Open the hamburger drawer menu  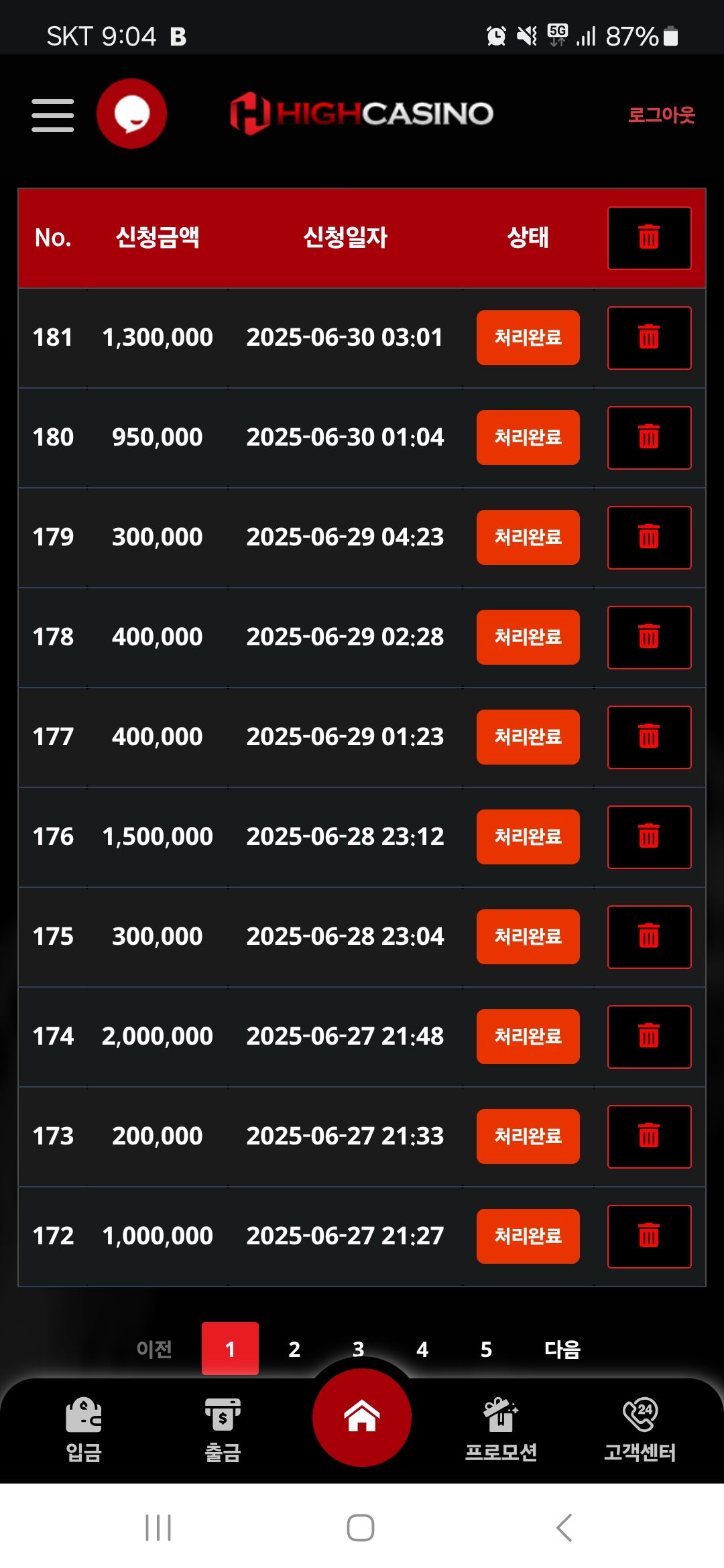[x=52, y=115]
